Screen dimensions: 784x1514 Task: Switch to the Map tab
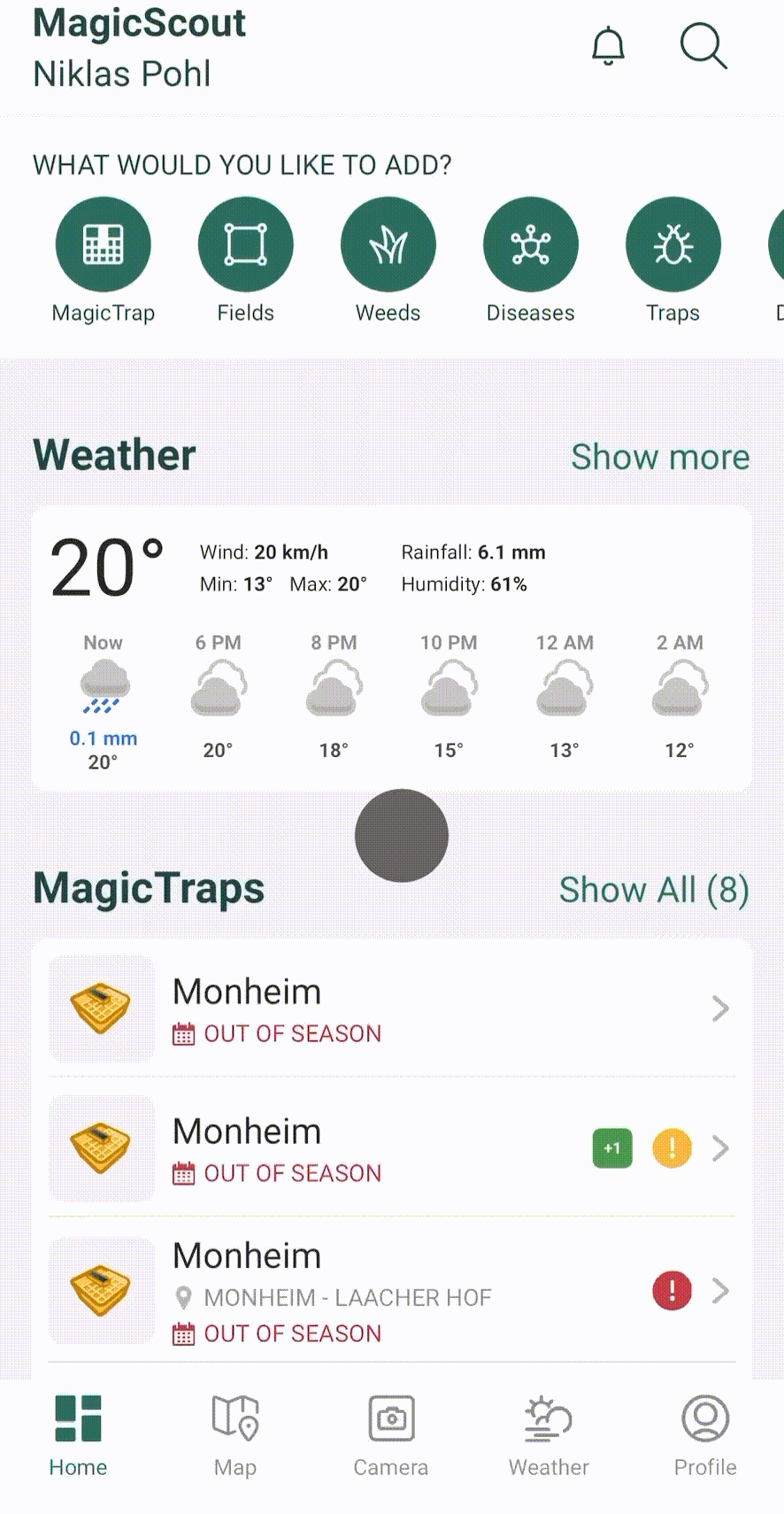[x=235, y=1434]
